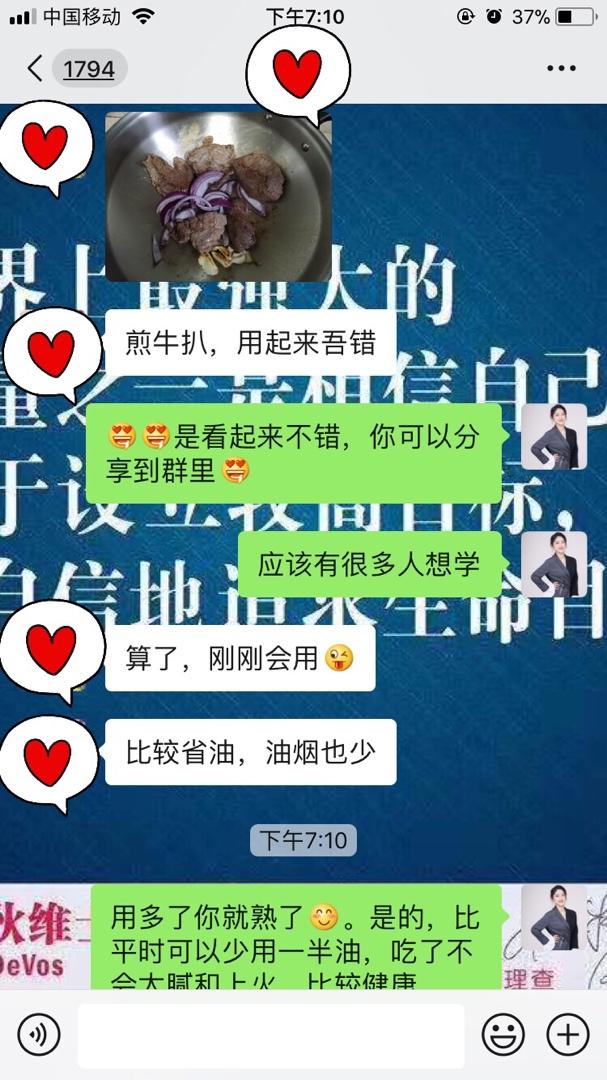This screenshot has height=1080, width=607.
Task: Open the steak and onion photo message
Action: point(218,197)
